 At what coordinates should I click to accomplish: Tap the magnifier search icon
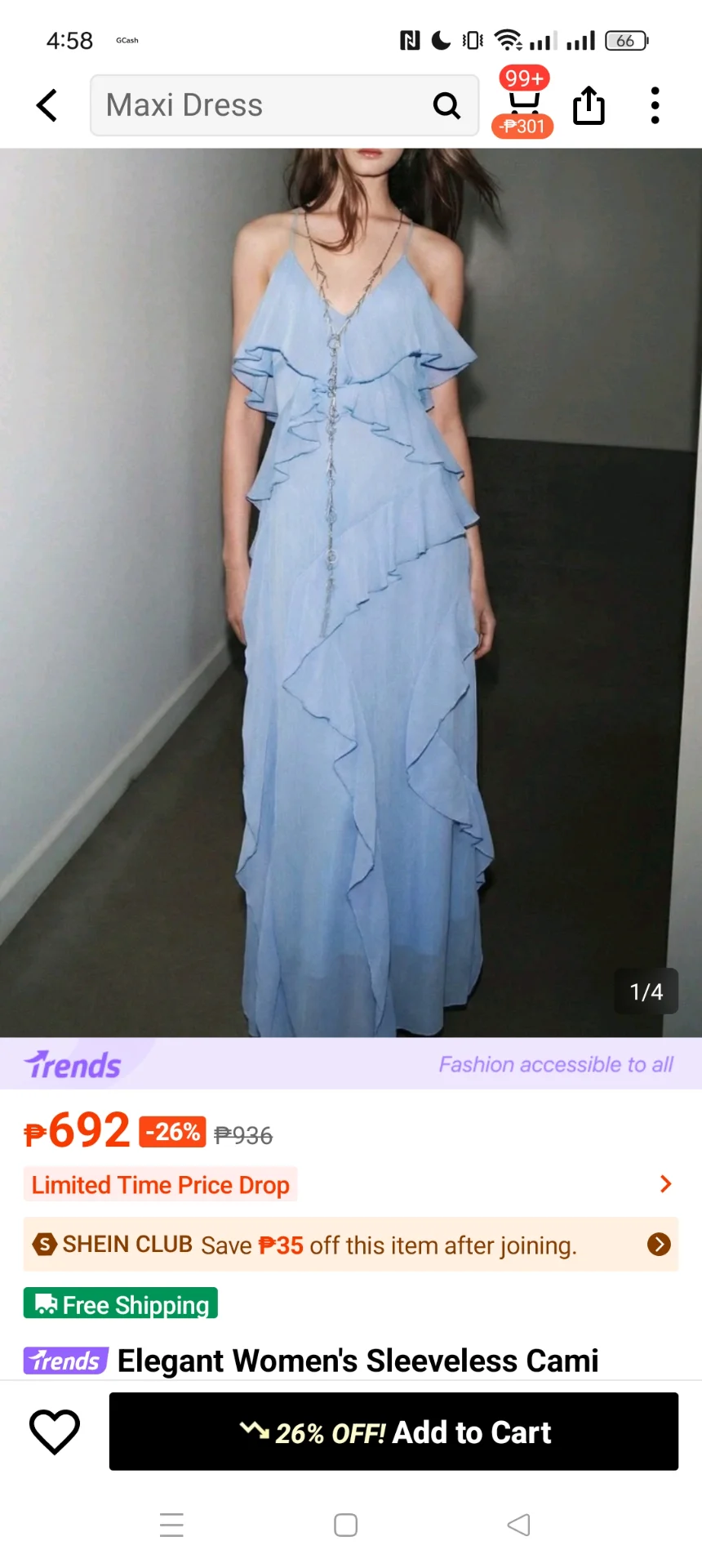point(447,105)
